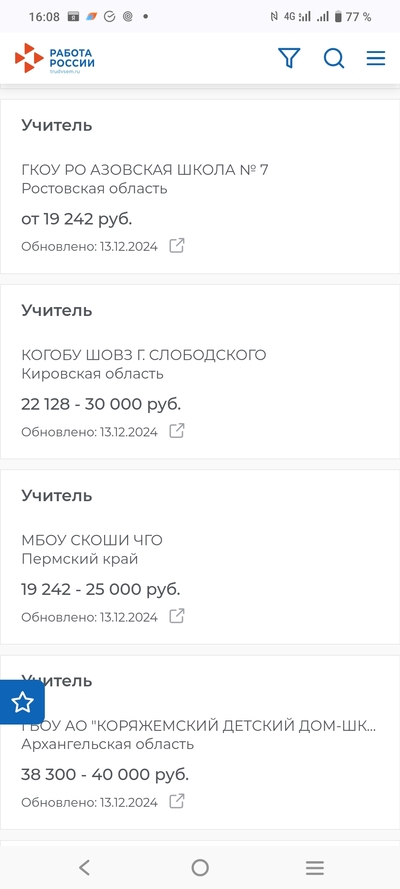Open the МБОУ СКОШИ ЧГО vacancy
This screenshot has width=400, height=889.
200,557
